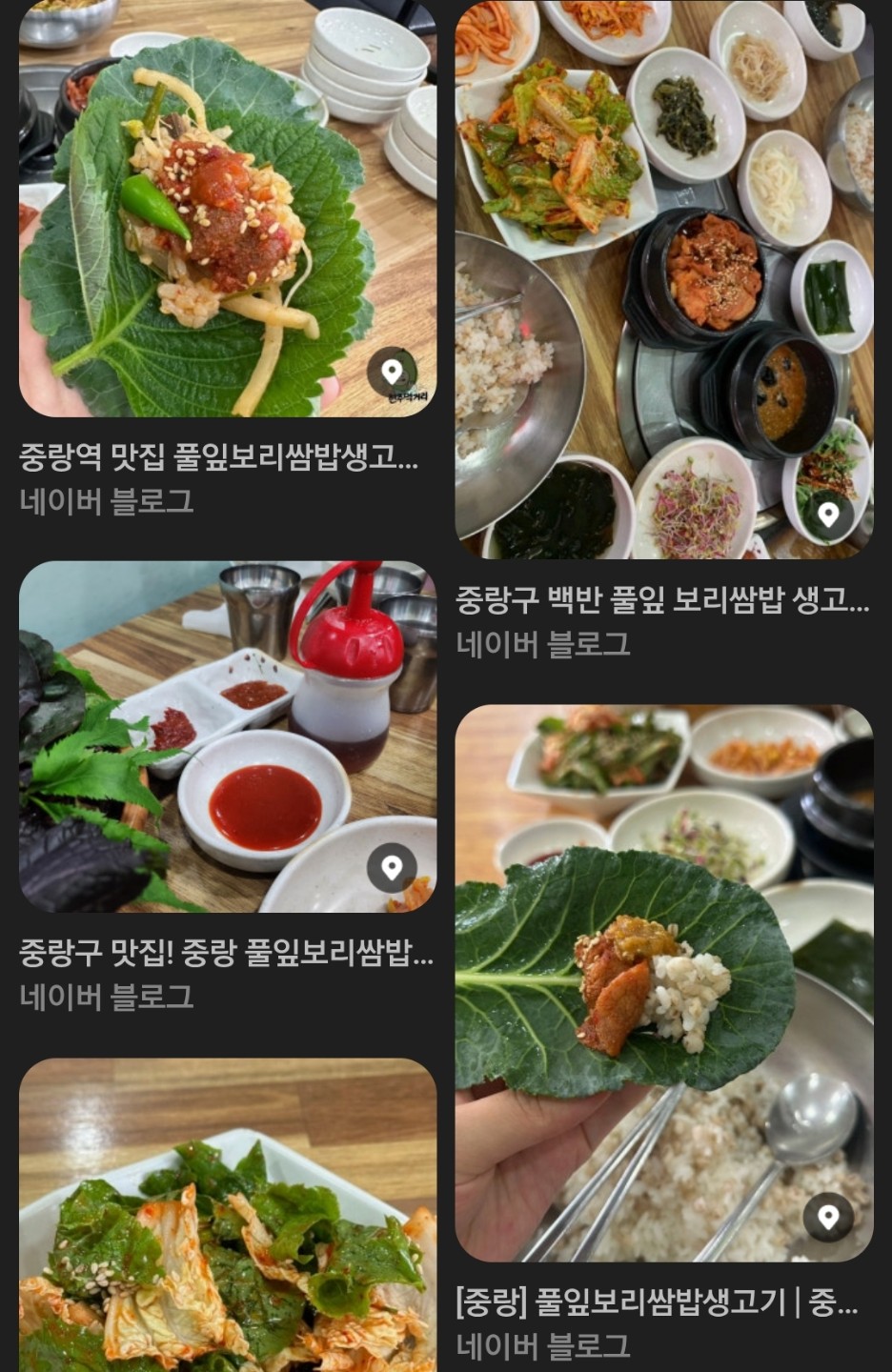Open the '중랑역 맛집 풀잎보리쌈밥생고...' blog post

(219, 457)
